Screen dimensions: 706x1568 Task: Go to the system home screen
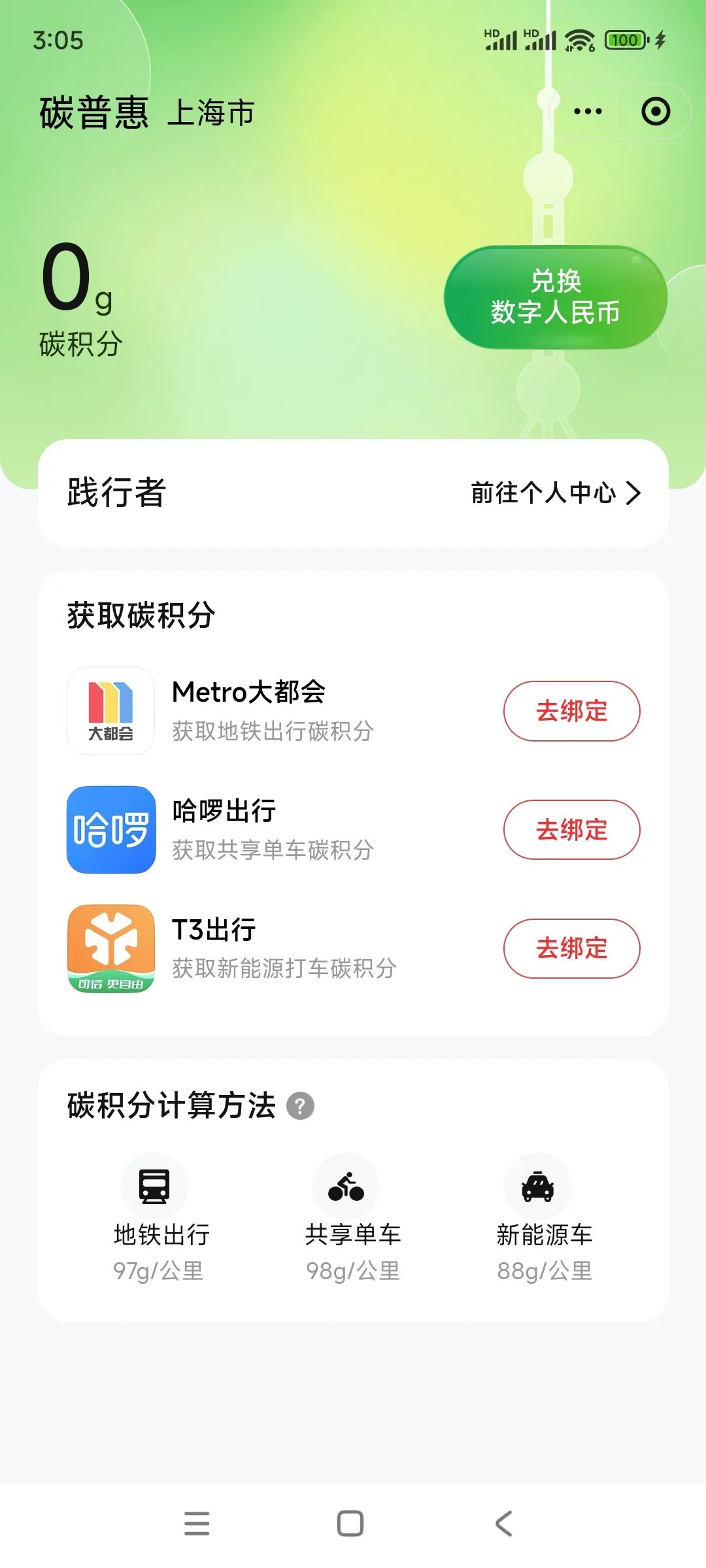(350, 1524)
